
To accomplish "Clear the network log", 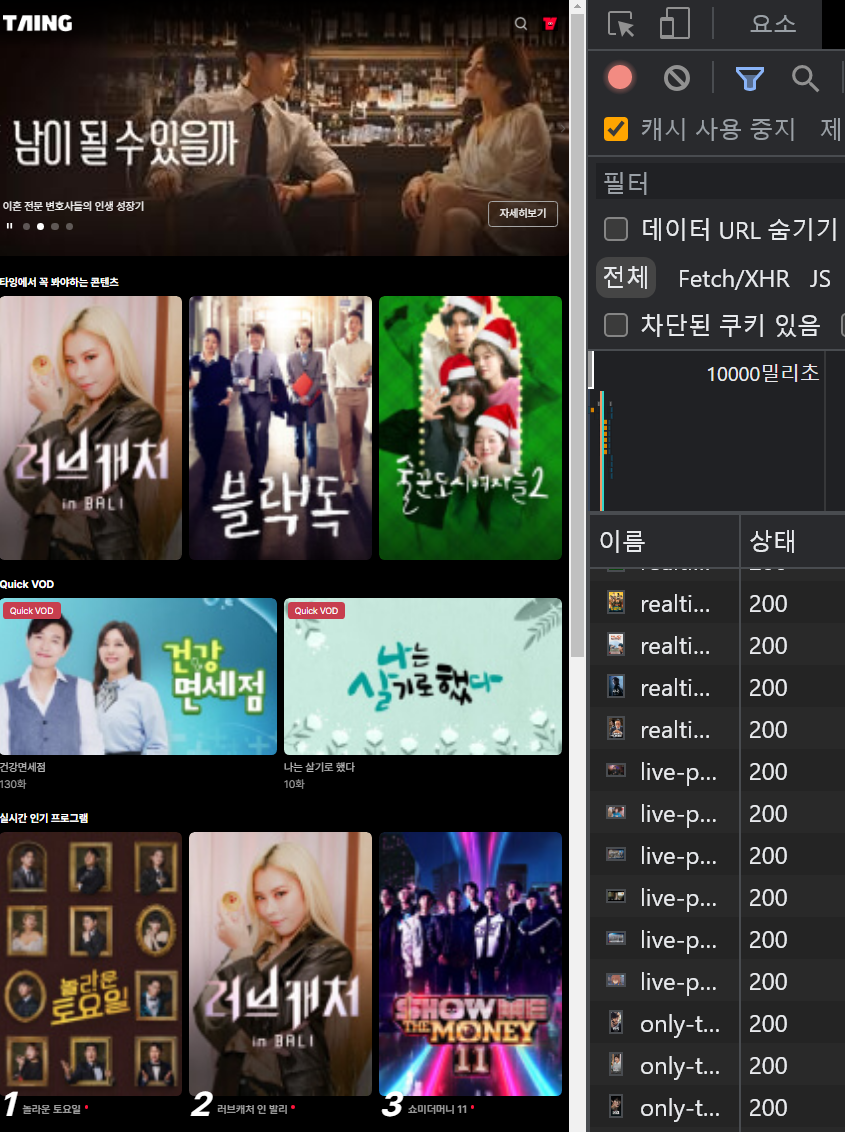I will click(677, 77).
